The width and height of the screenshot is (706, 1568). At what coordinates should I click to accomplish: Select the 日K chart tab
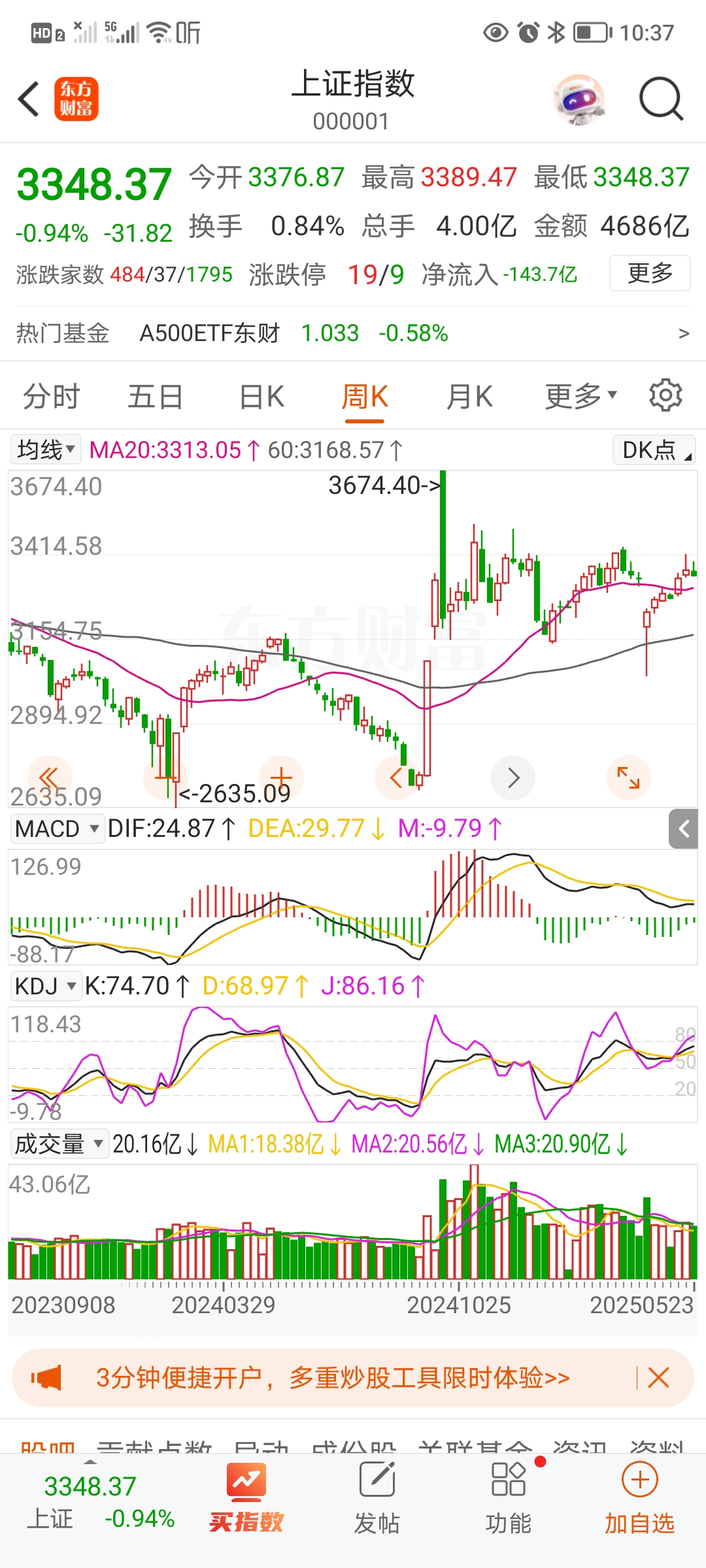point(261,397)
